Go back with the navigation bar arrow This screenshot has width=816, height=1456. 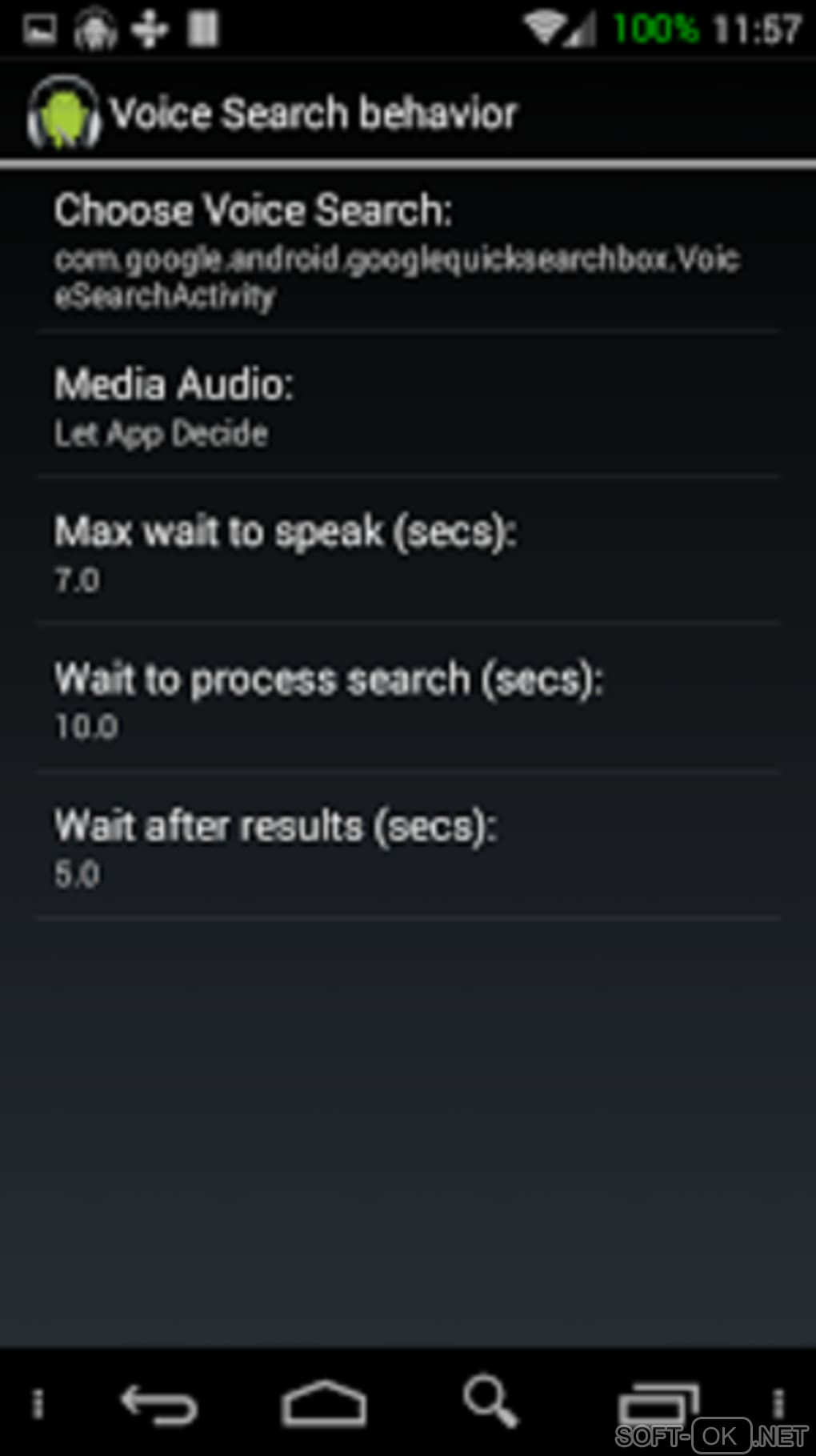(x=158, y=1403)
